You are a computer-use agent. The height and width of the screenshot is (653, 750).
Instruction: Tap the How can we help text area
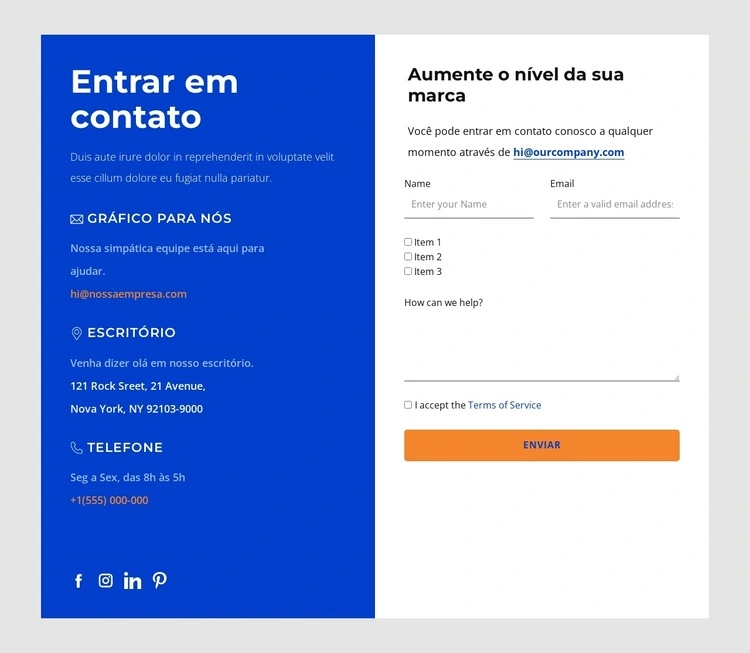pos(541,347)
